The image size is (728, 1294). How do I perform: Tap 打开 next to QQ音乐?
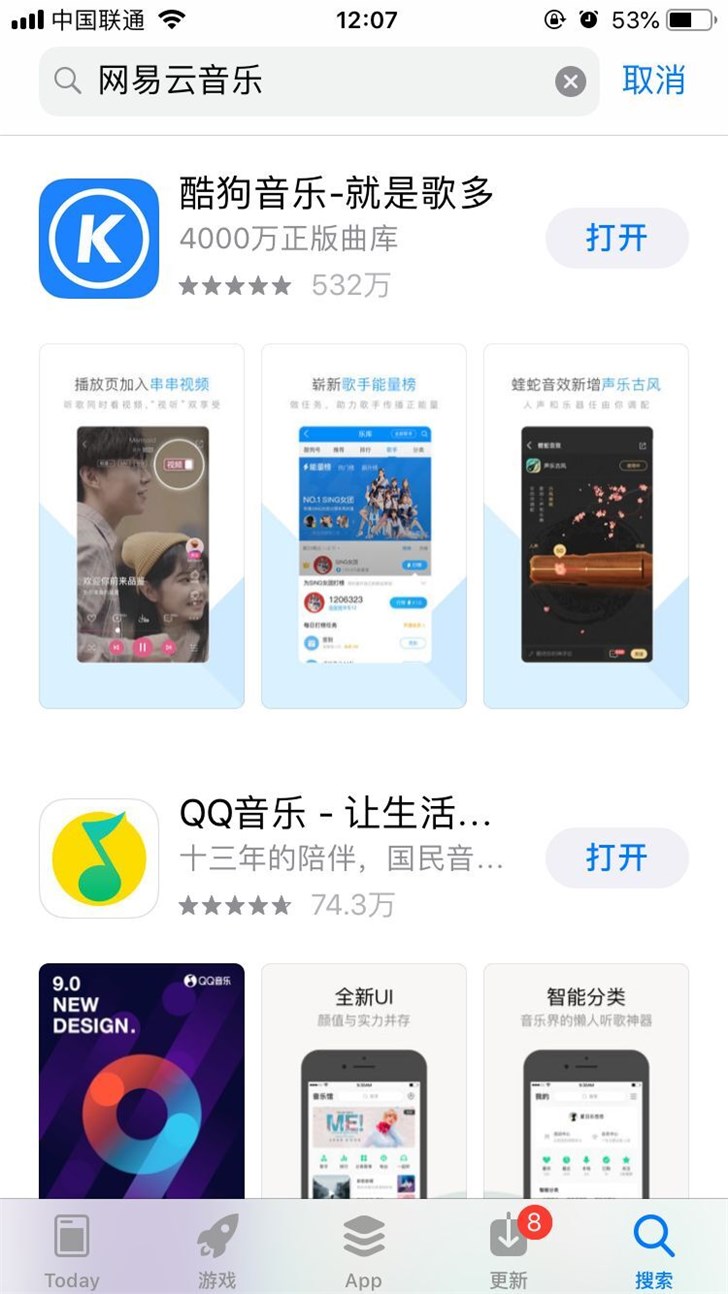616,857
